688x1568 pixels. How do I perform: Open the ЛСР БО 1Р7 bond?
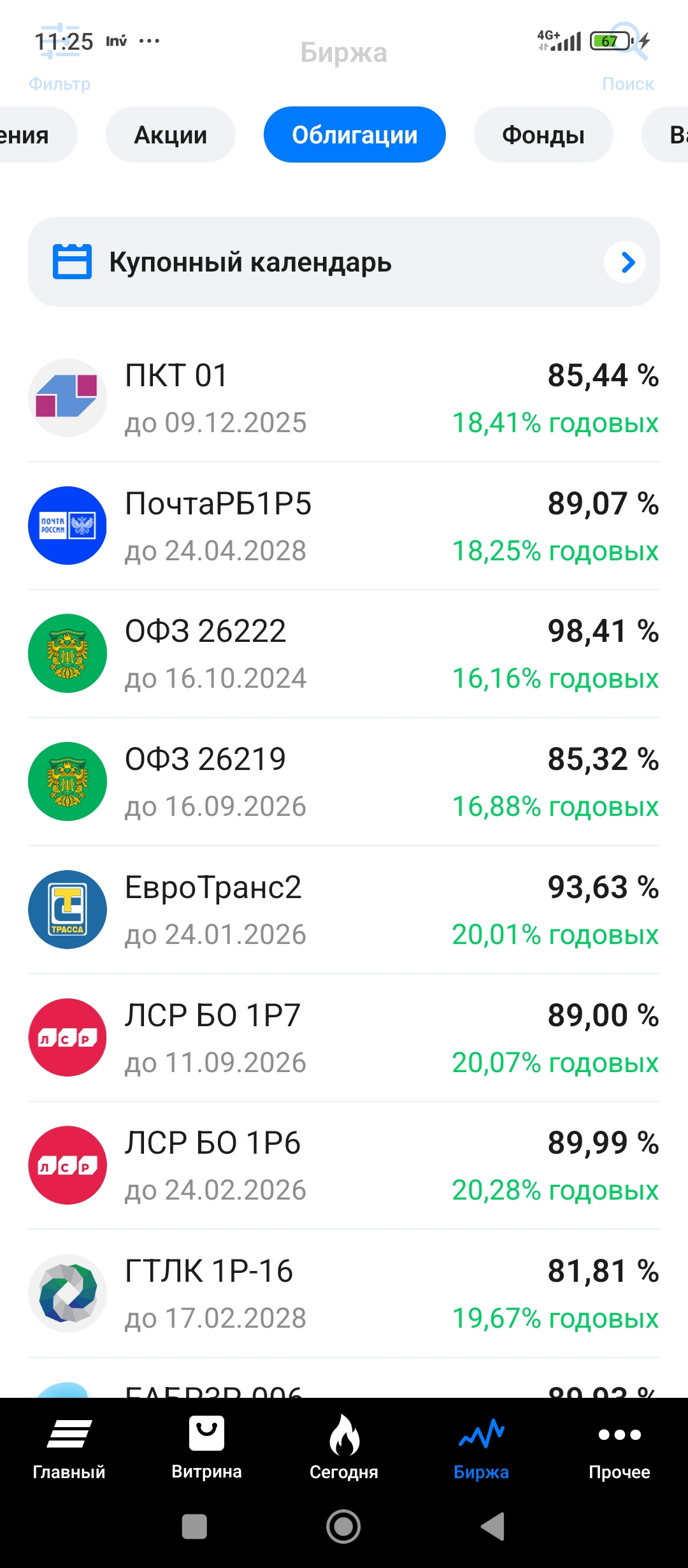click(x=344, y=1038)
